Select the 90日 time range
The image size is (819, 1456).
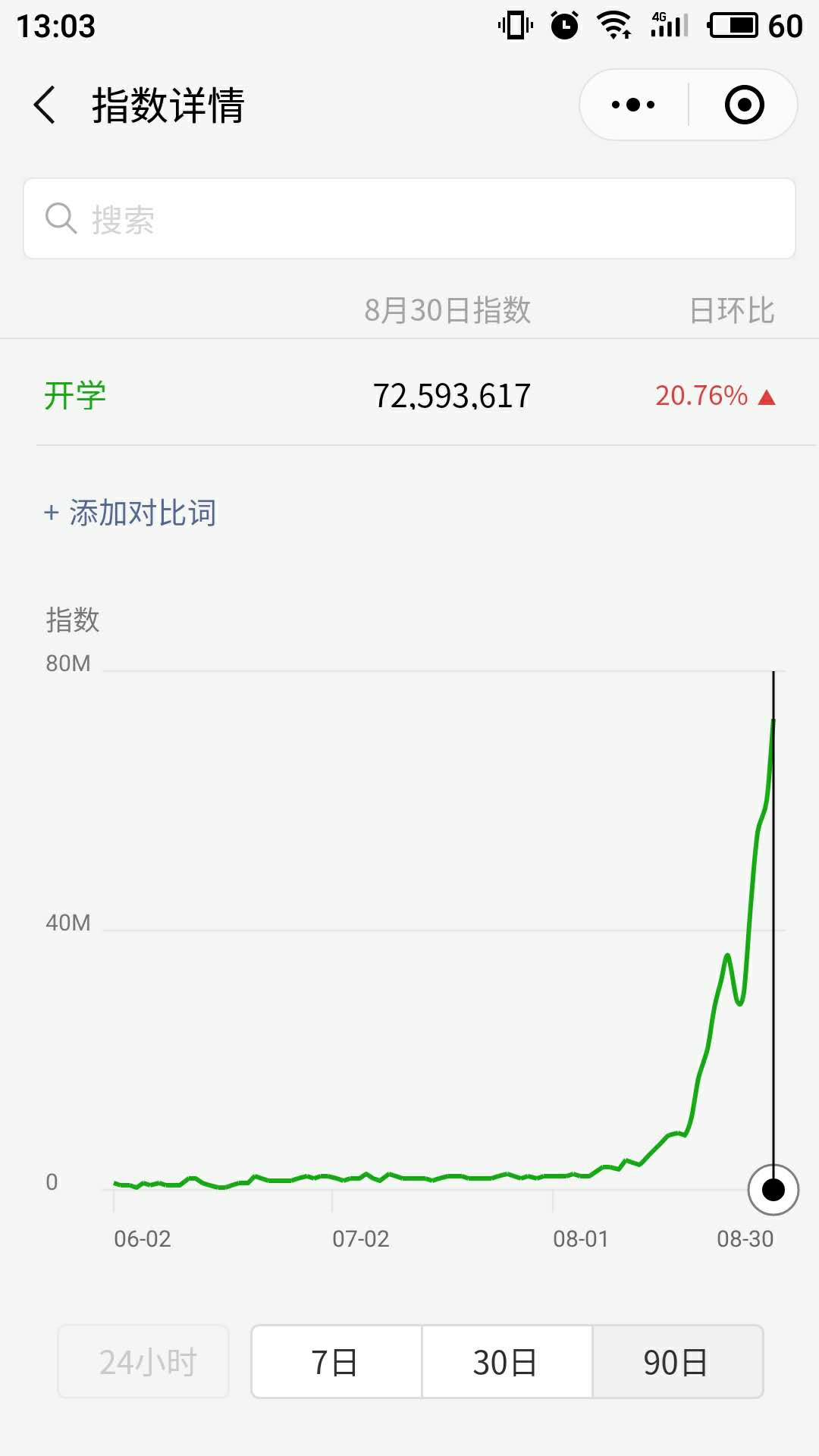(676, 1362)
